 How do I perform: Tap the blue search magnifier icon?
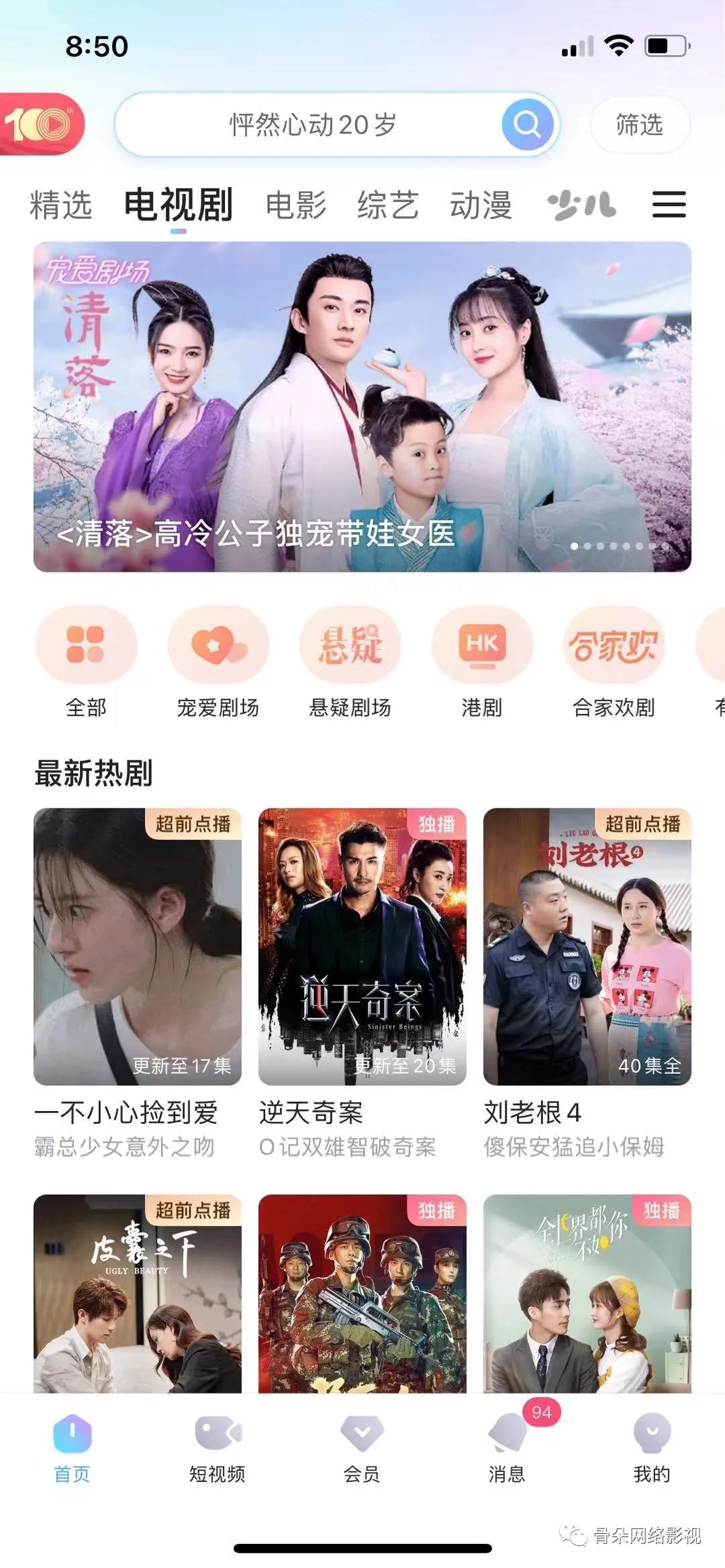coord(527,124)
